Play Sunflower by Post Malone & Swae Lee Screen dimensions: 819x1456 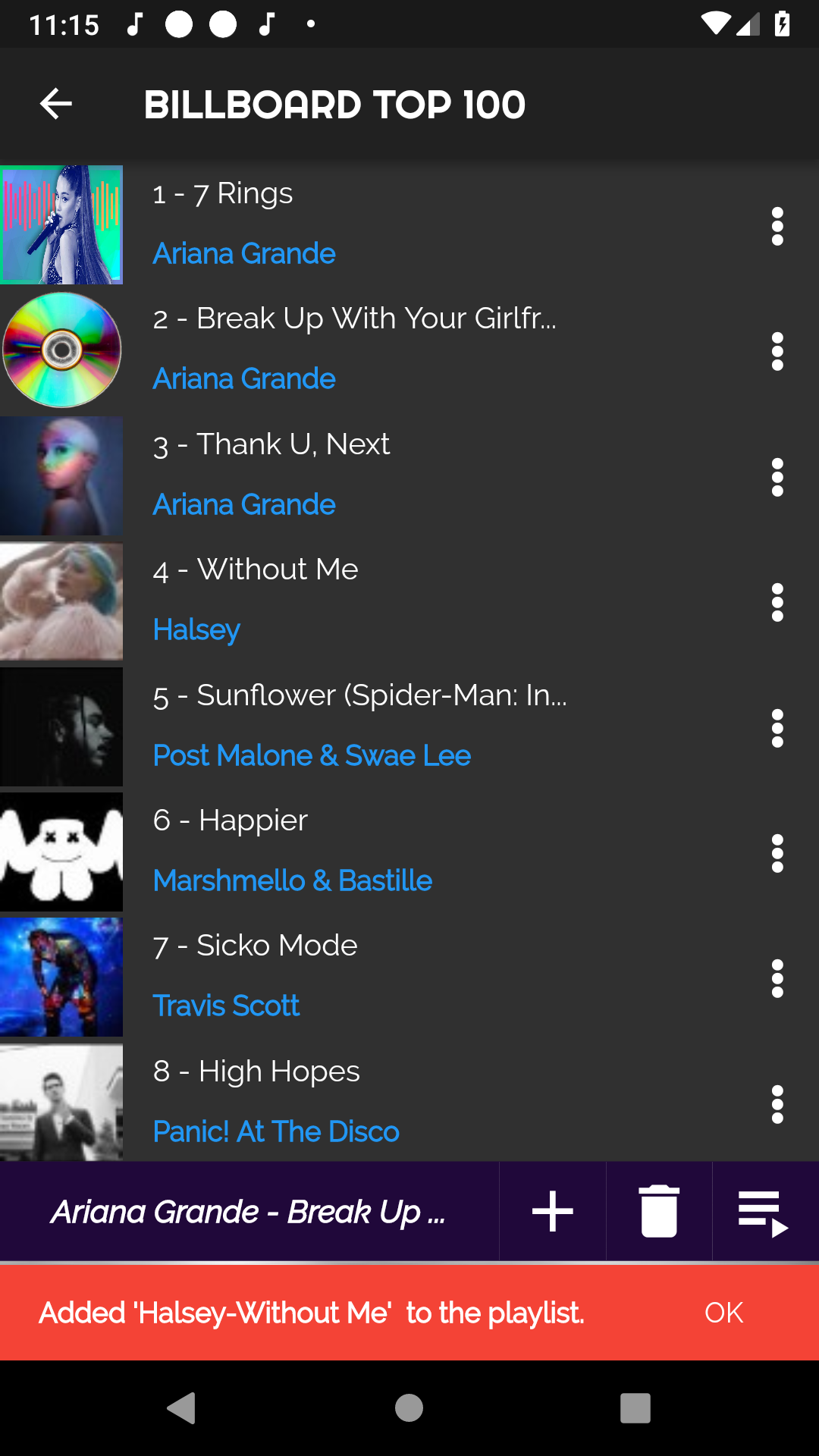tap(379, 726)
